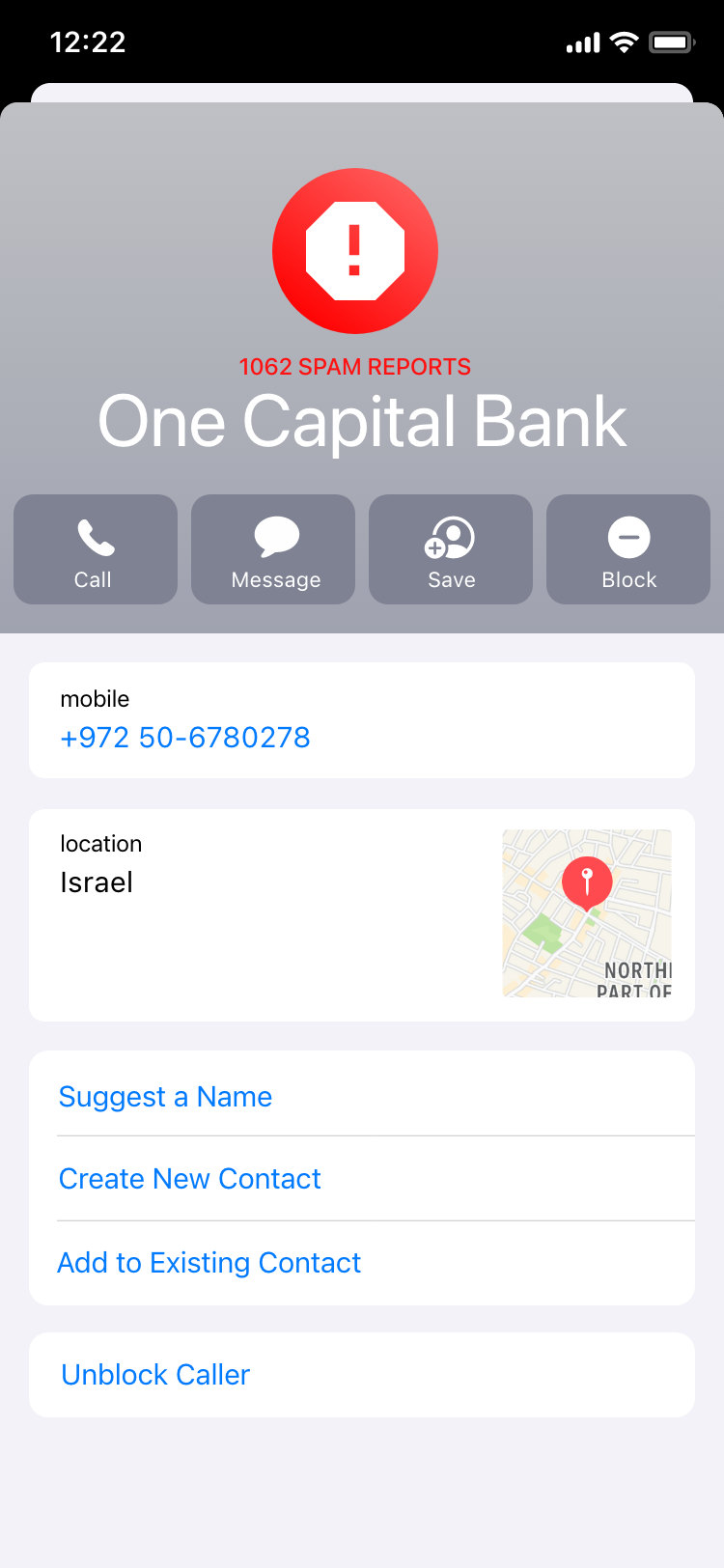Screen dimensions: 724x1568
Task: Choose Create New Contact
Action: [362, 1179]
